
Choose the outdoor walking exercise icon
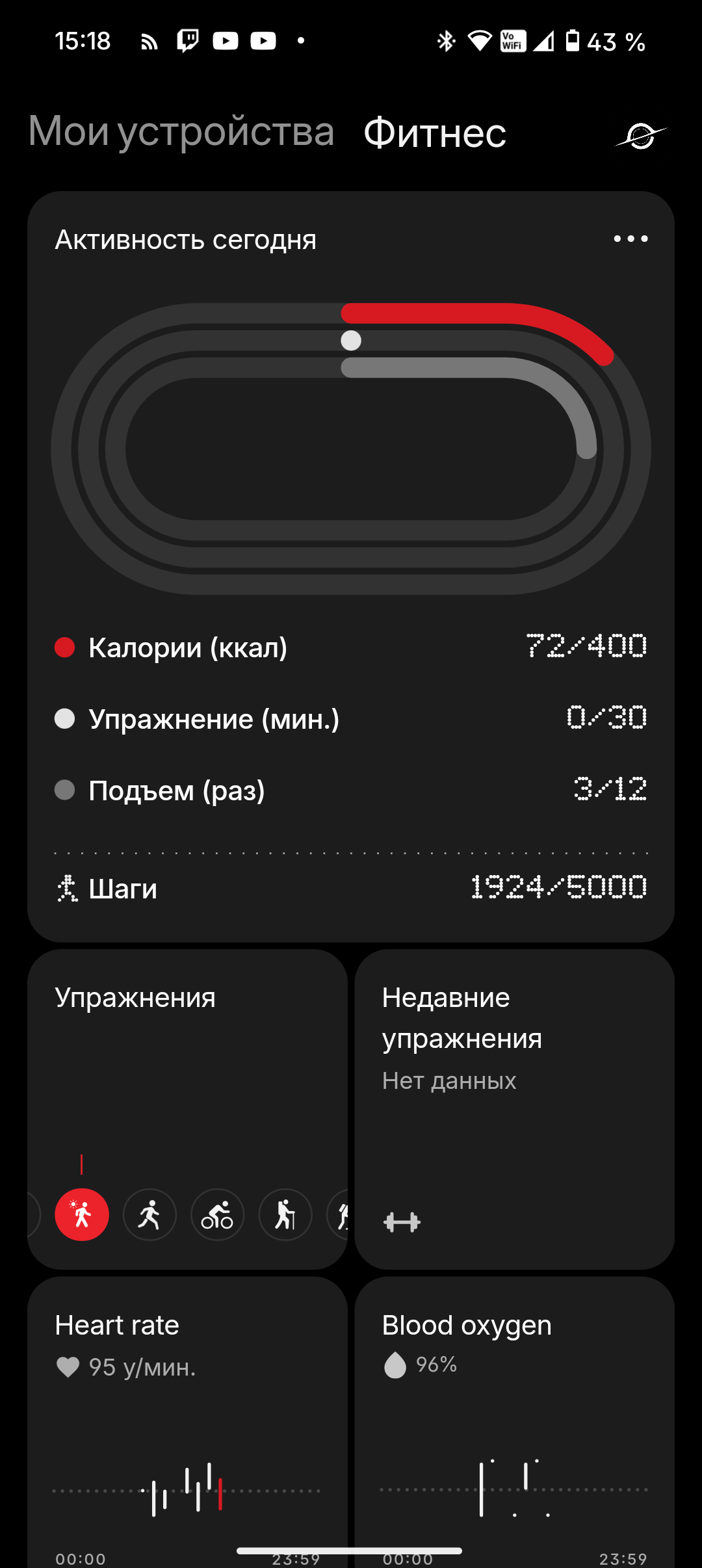point(82,1214)
